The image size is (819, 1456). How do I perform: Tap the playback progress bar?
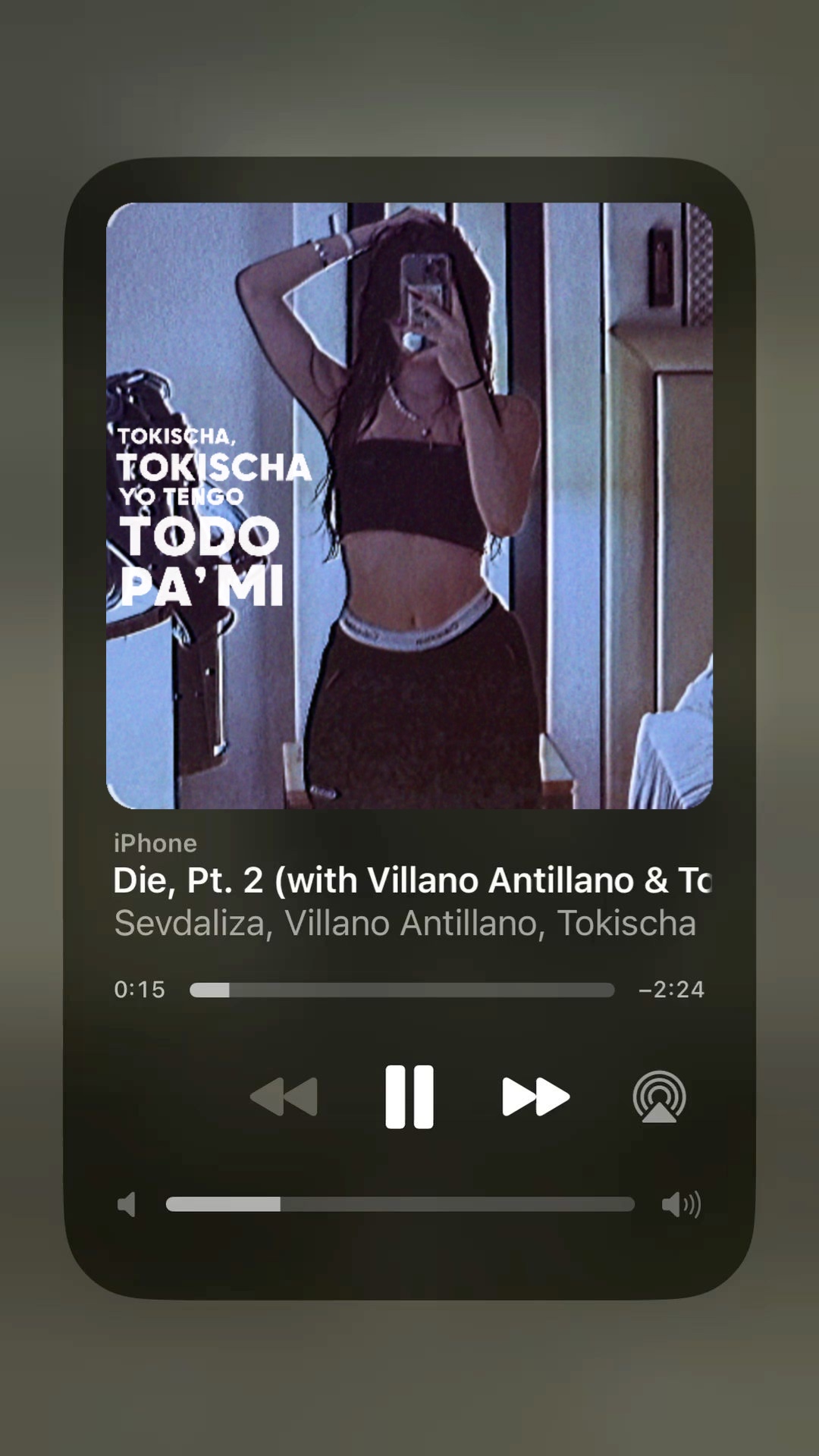coord(402,990)
